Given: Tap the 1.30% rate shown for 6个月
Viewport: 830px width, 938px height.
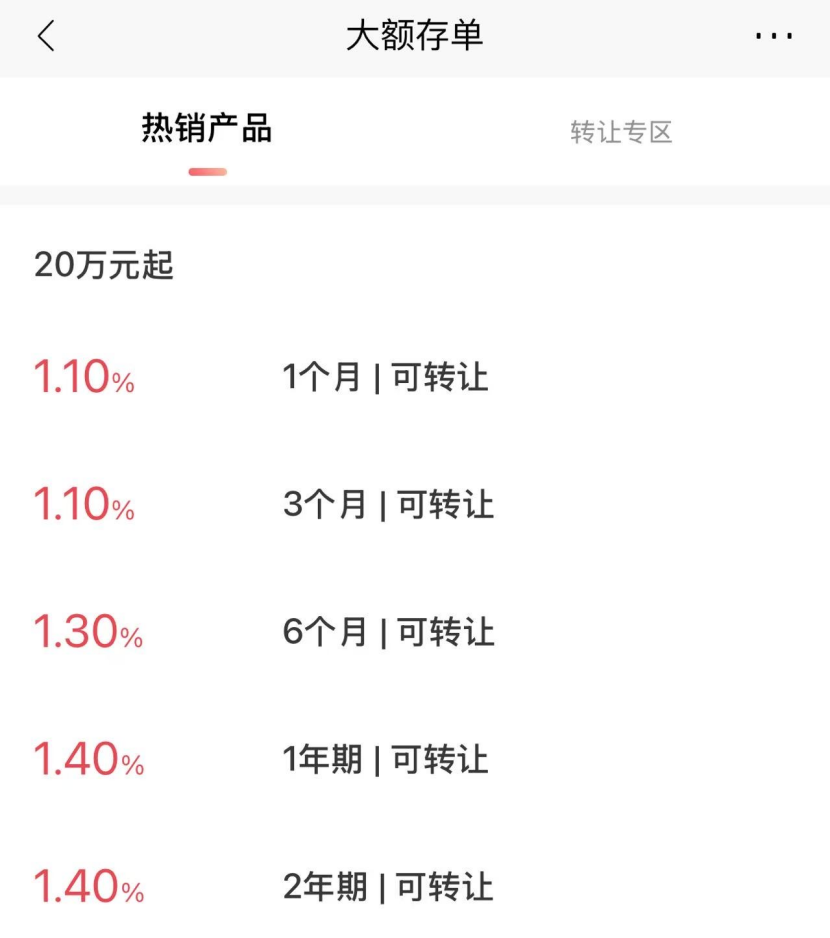Looking at the screenshot, I should pos(88,632).
